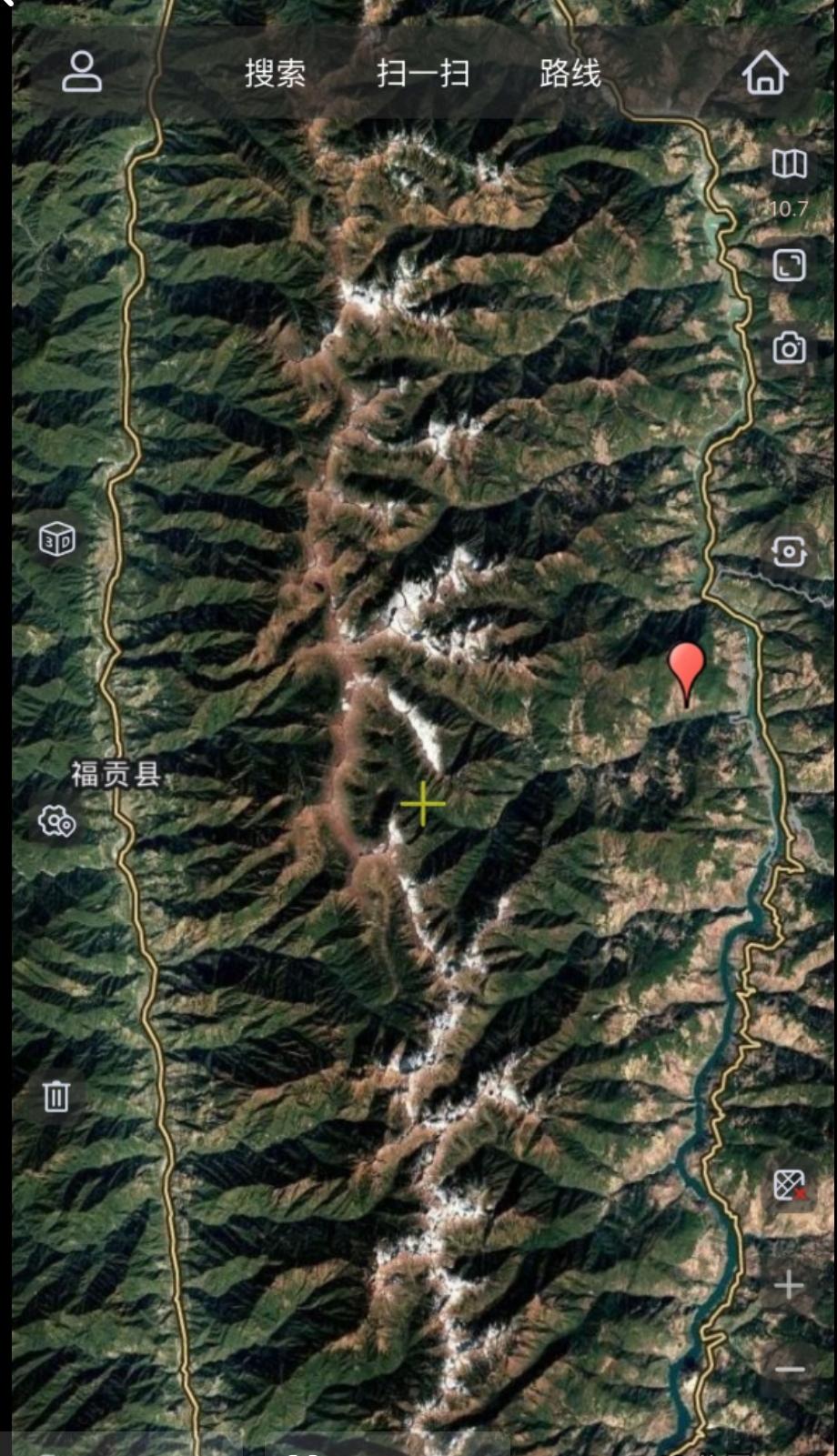Open 路线 route planning
Viewport: 837px width, 1456px height.
coord(570,73)
